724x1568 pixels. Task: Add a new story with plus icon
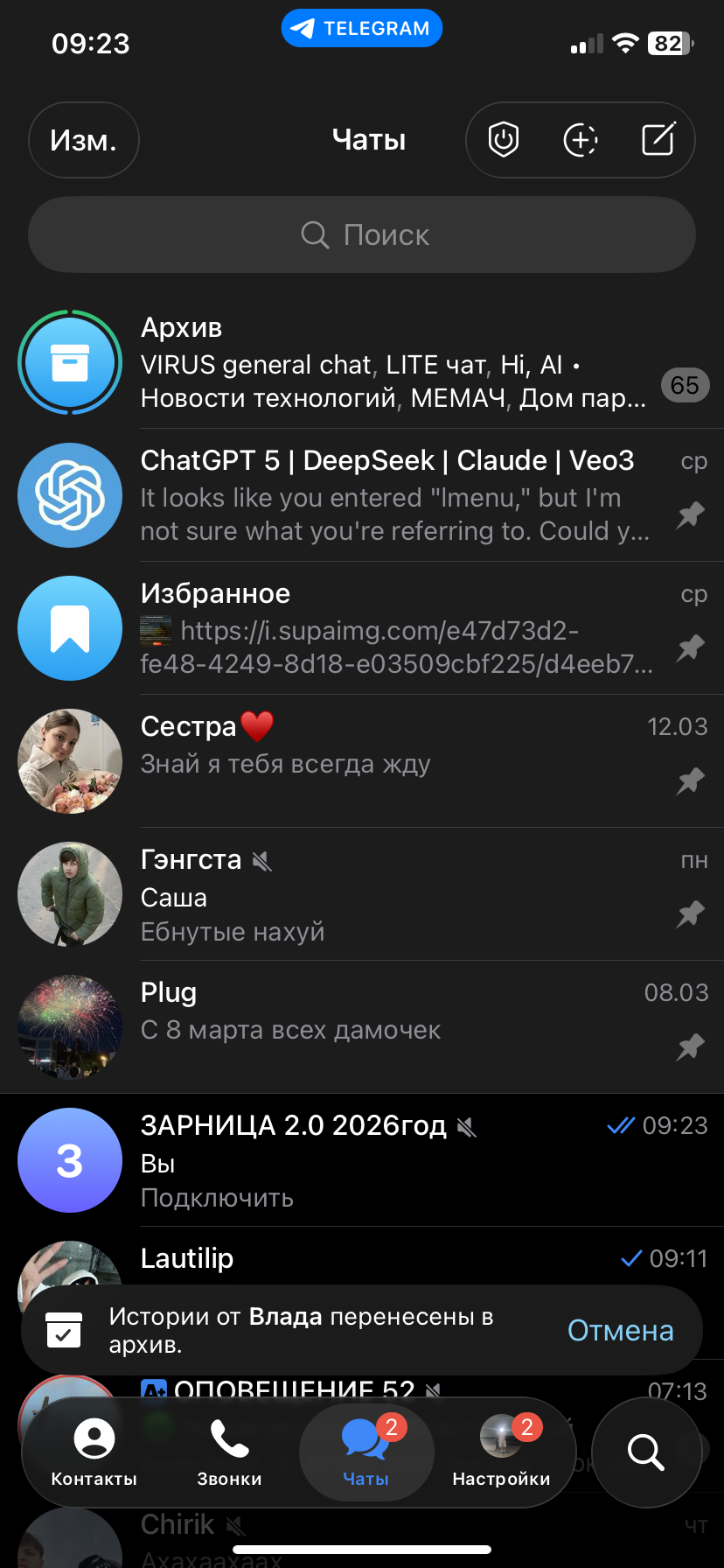click(581, 140)
